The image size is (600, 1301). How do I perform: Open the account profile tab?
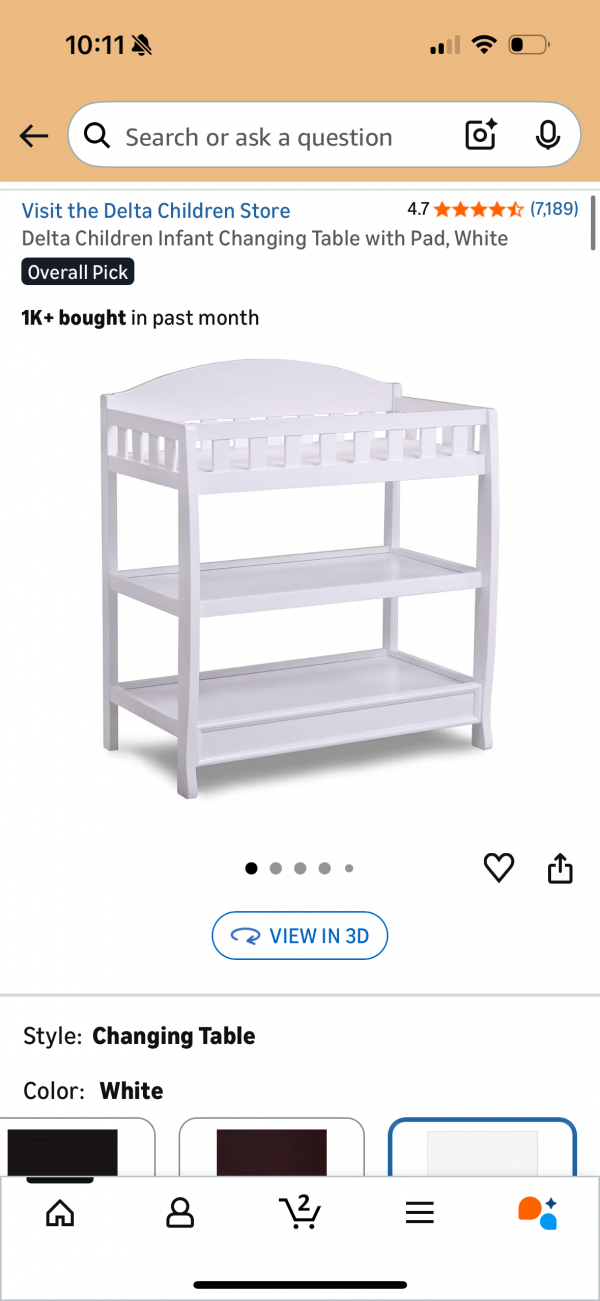point(180,1214)
